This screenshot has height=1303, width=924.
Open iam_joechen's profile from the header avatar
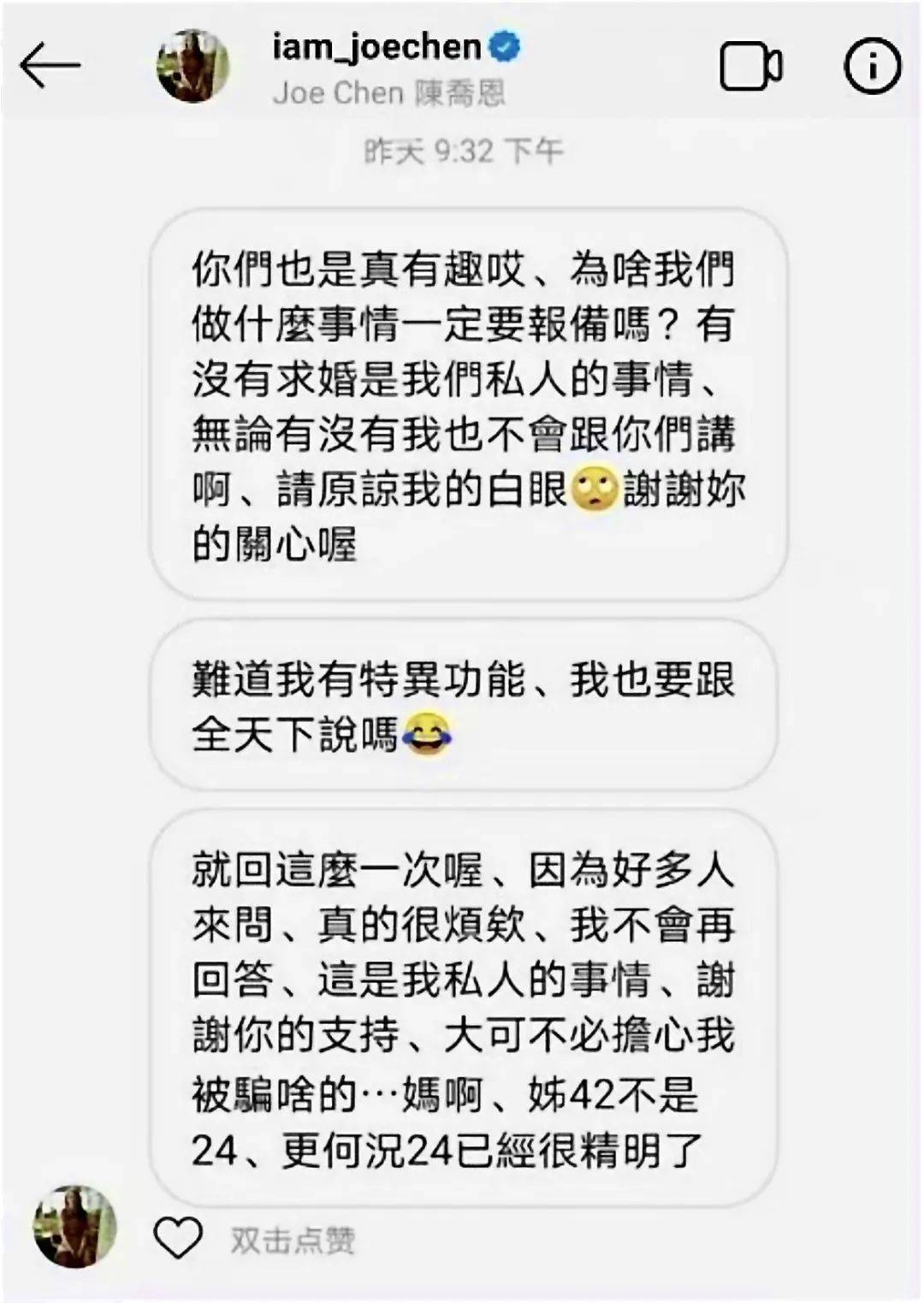(194, 66)
